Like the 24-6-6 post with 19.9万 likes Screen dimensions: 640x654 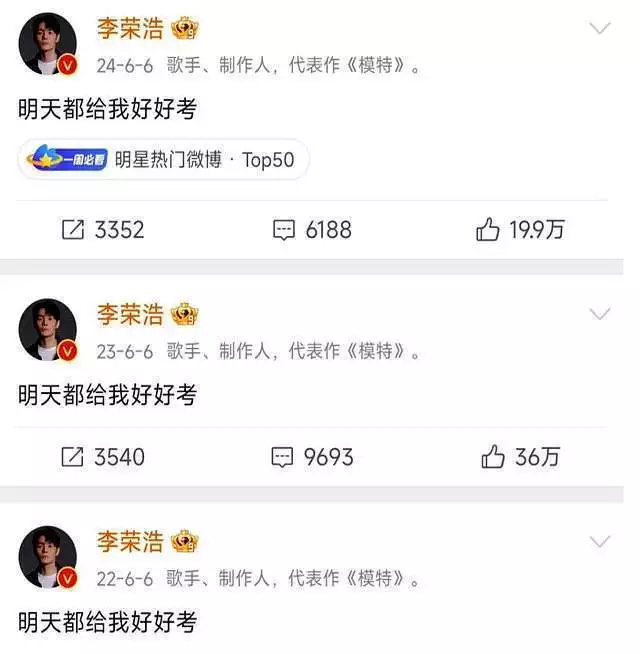click(x=520, y=230)
